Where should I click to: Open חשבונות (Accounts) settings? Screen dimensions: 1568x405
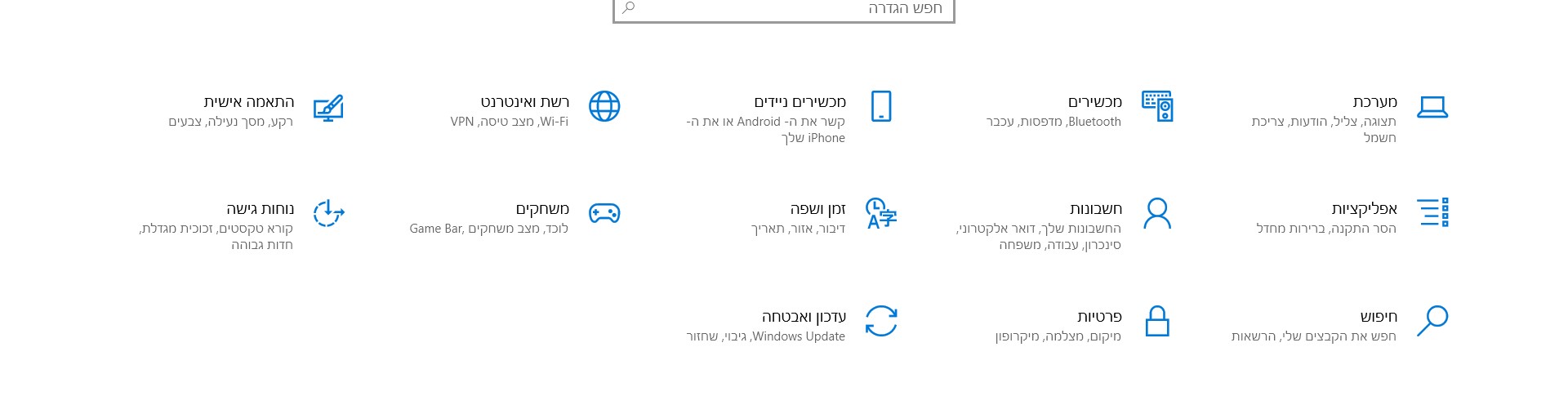[1095, 210]
